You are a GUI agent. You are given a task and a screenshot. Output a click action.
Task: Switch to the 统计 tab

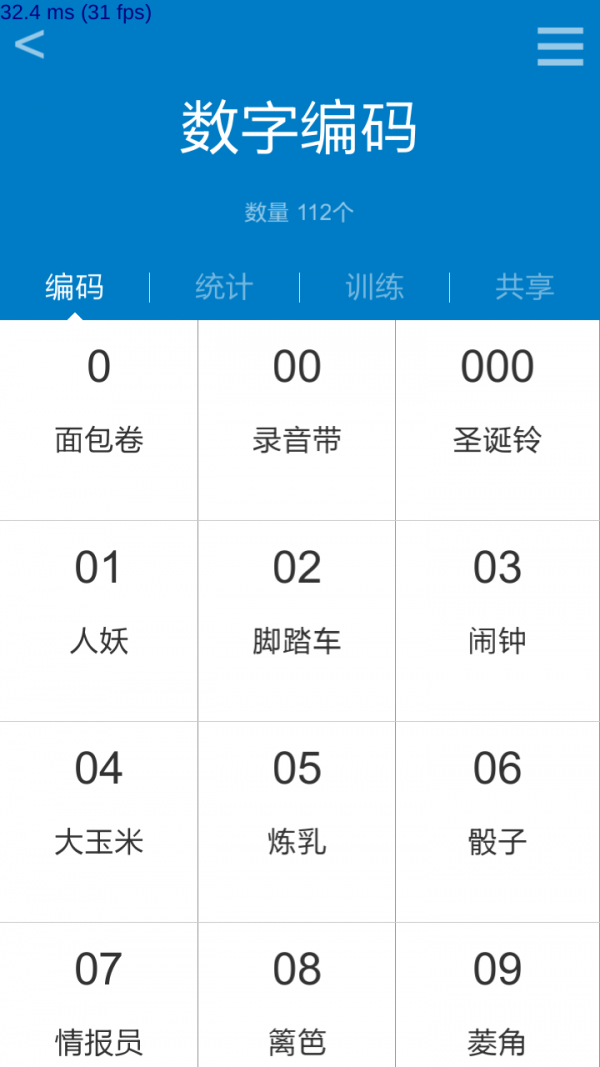[224, 288]
